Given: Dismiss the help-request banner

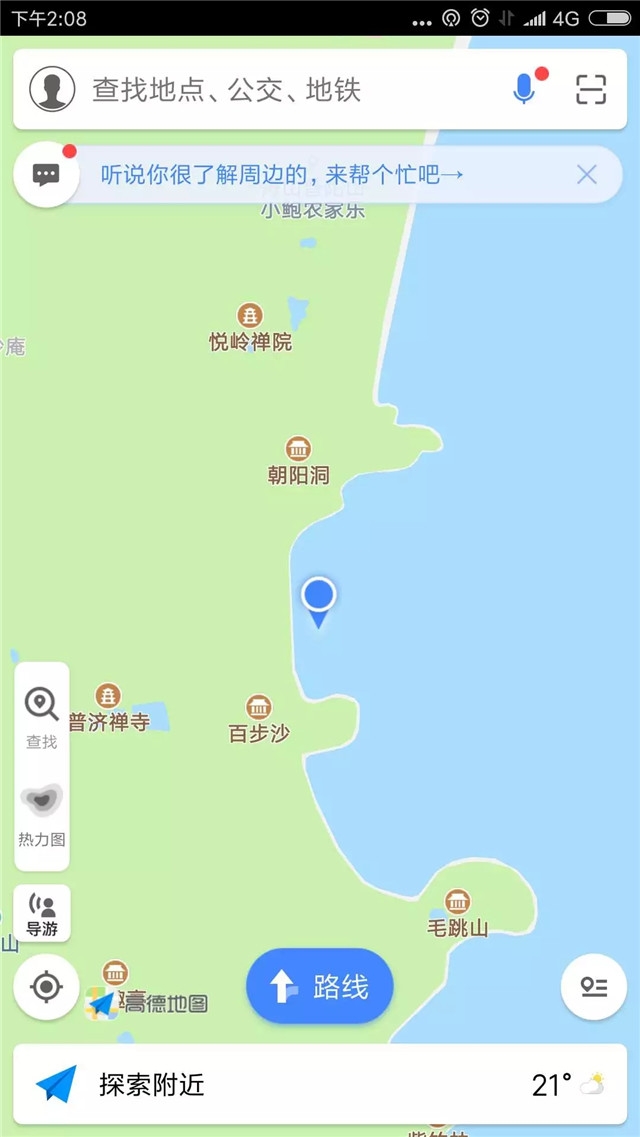Looking at the screenshot, I should pos(586,175).
